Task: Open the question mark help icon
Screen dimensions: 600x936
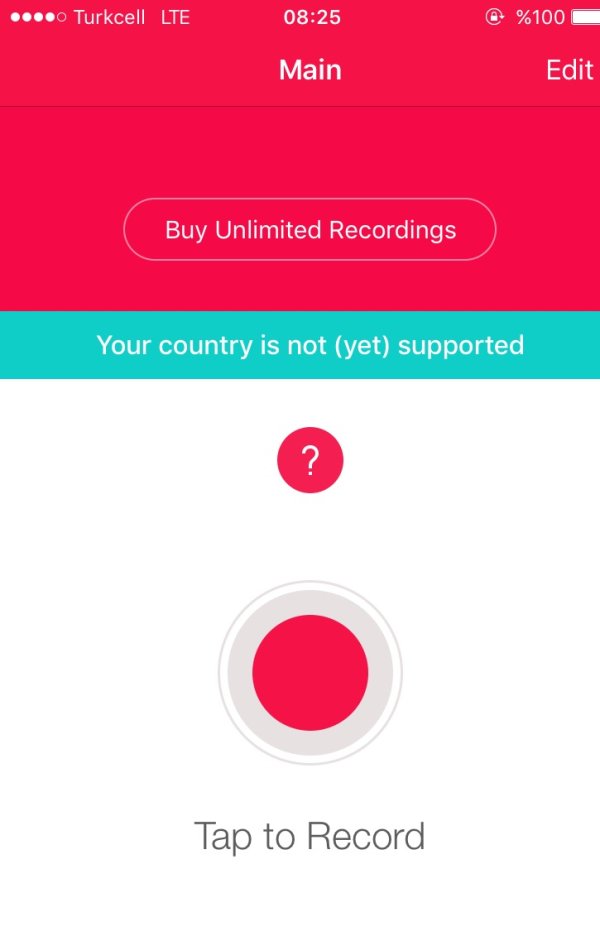Action: tap(310, 461)
